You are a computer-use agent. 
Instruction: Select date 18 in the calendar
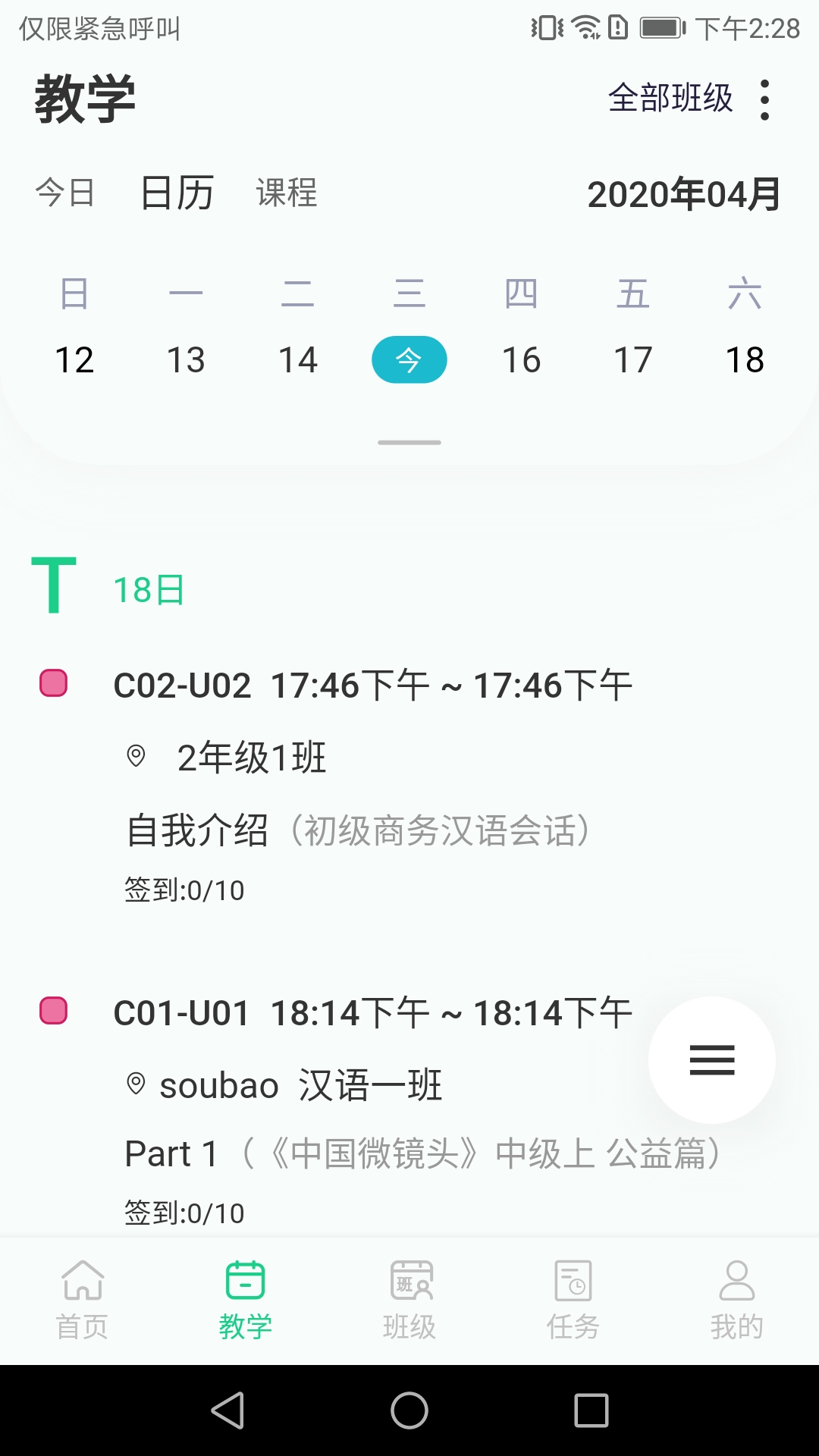point(745,359)
